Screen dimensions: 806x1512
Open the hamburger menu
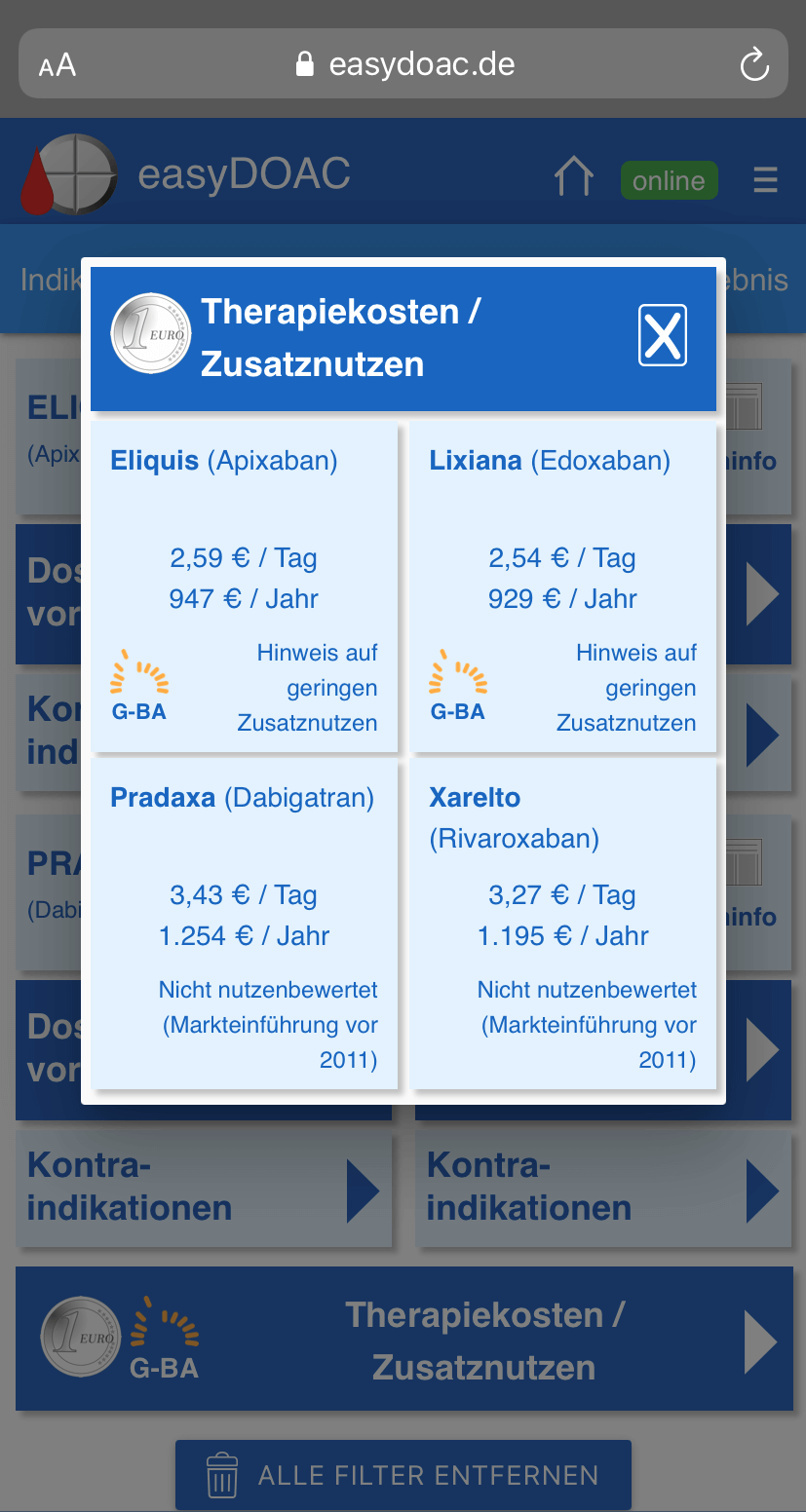(x=765, y=180)
